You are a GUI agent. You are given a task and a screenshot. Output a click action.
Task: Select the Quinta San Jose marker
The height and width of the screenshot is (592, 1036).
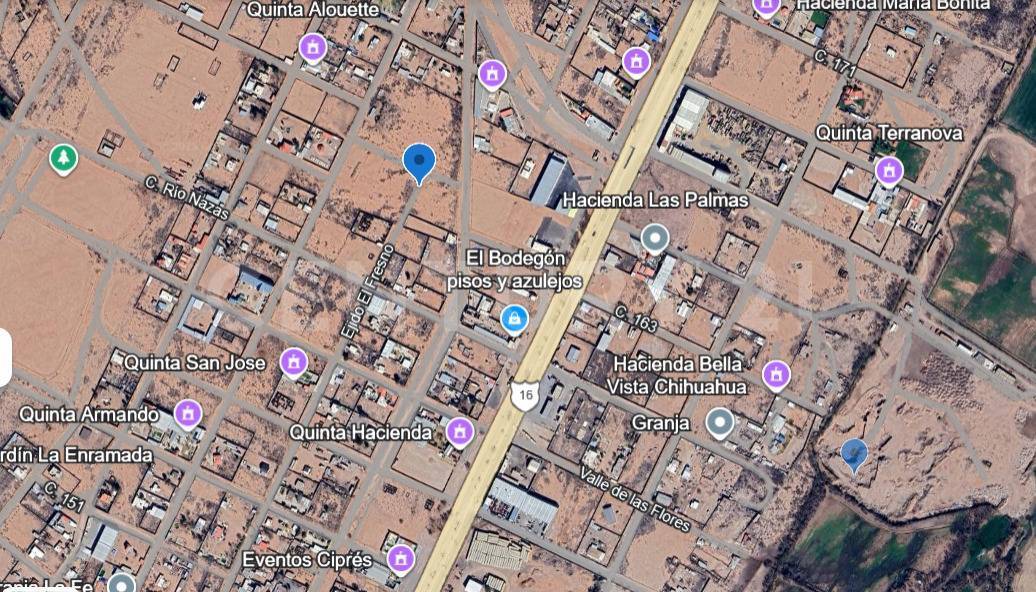tap(293, 361)
